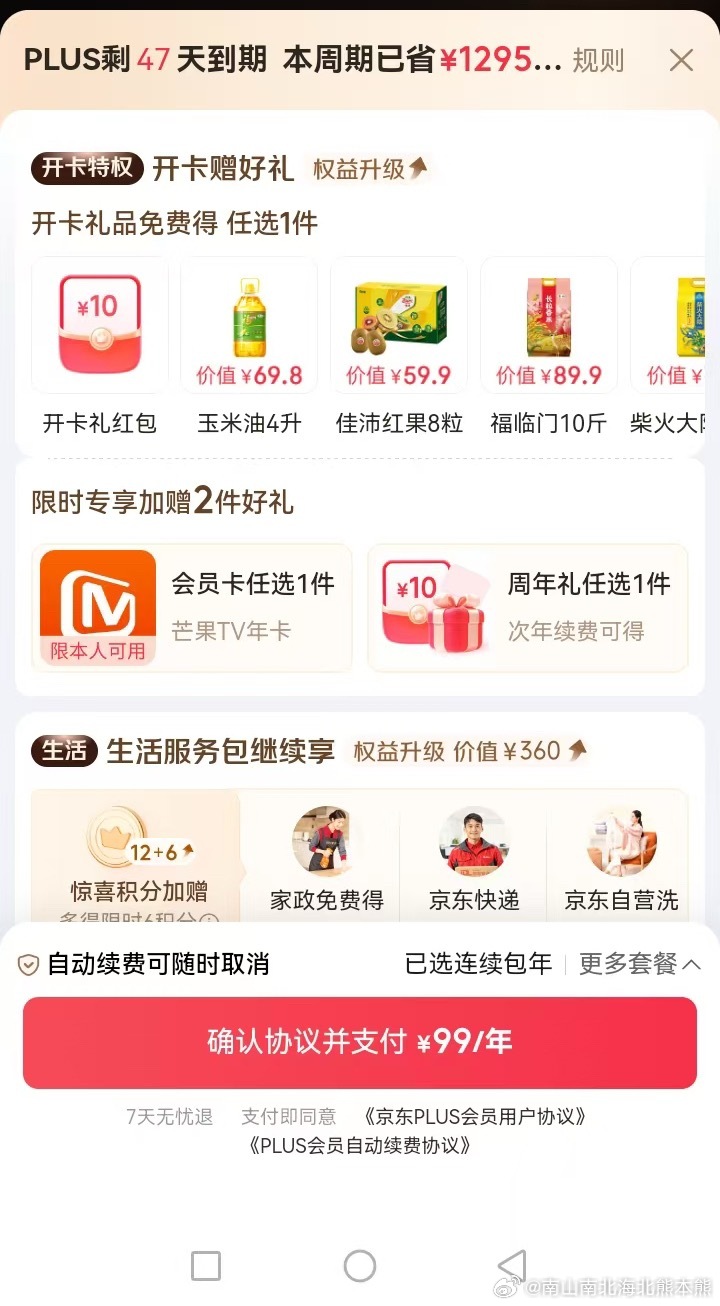This screenshot has height=1306, width=720.
Task: Choose the 玉米油4升 gift
Action: tap(249, 345)
